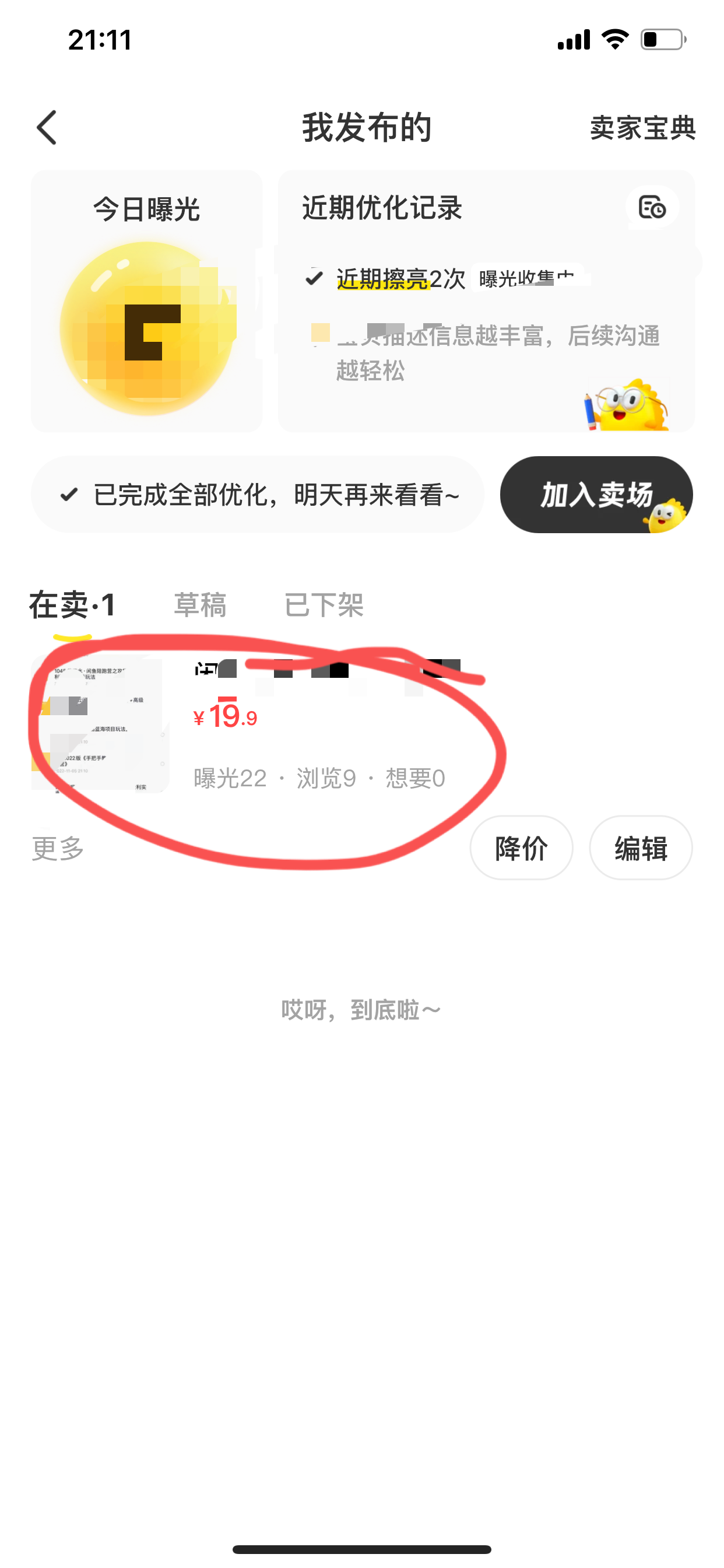Open the optimization history icon
Screen dimensions: 724x1568
pos(652,208)
